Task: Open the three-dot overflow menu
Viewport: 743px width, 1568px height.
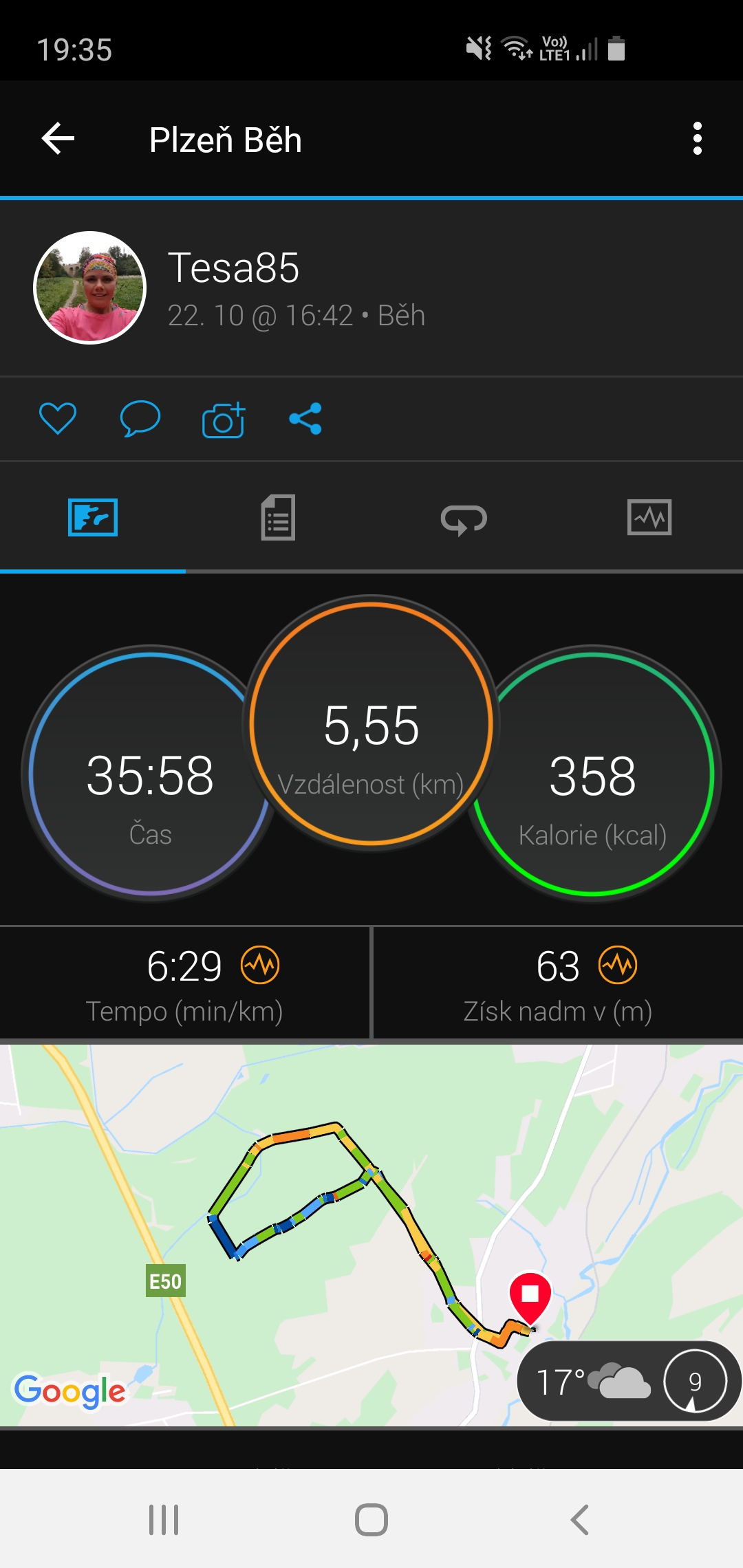Action: [697, 139]
